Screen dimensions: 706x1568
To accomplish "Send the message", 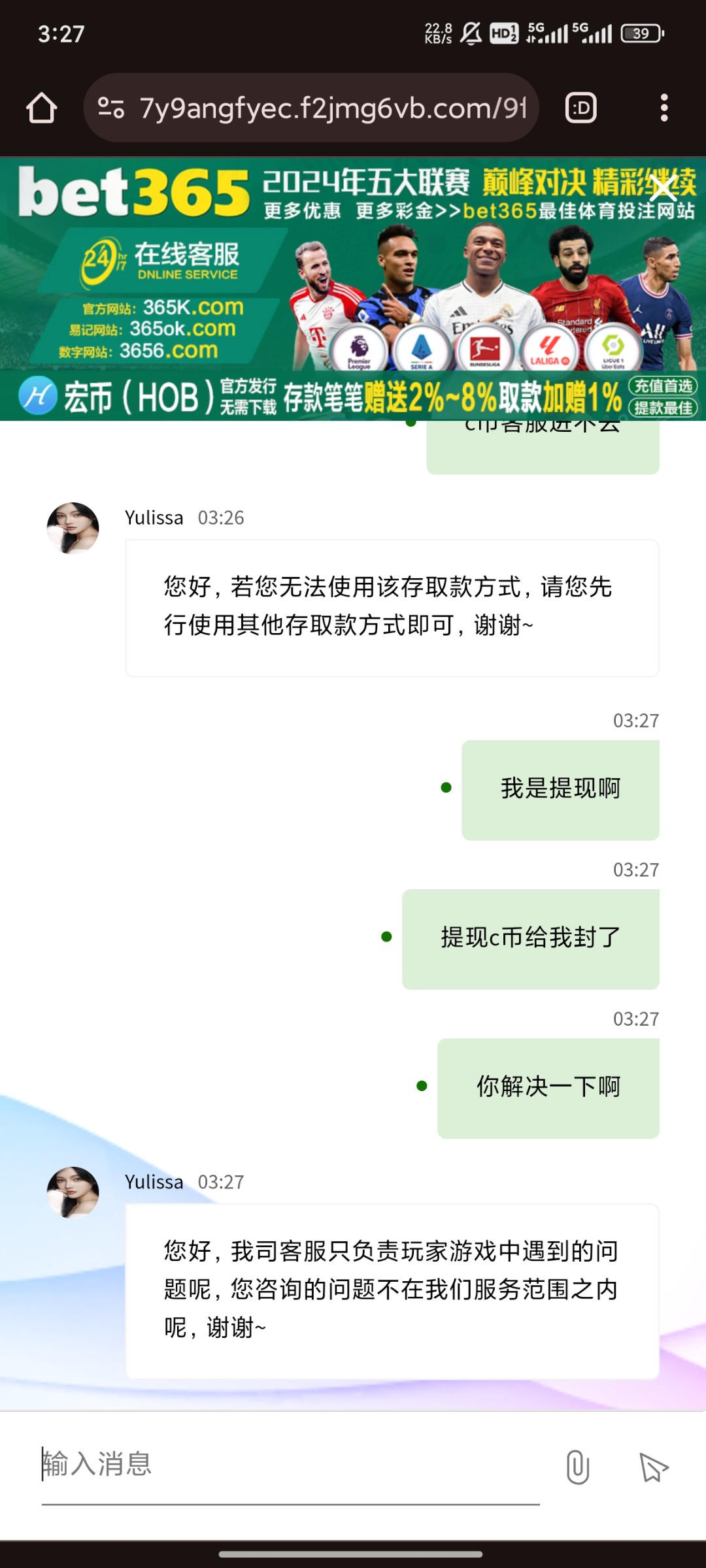I will coord(653,1467).
